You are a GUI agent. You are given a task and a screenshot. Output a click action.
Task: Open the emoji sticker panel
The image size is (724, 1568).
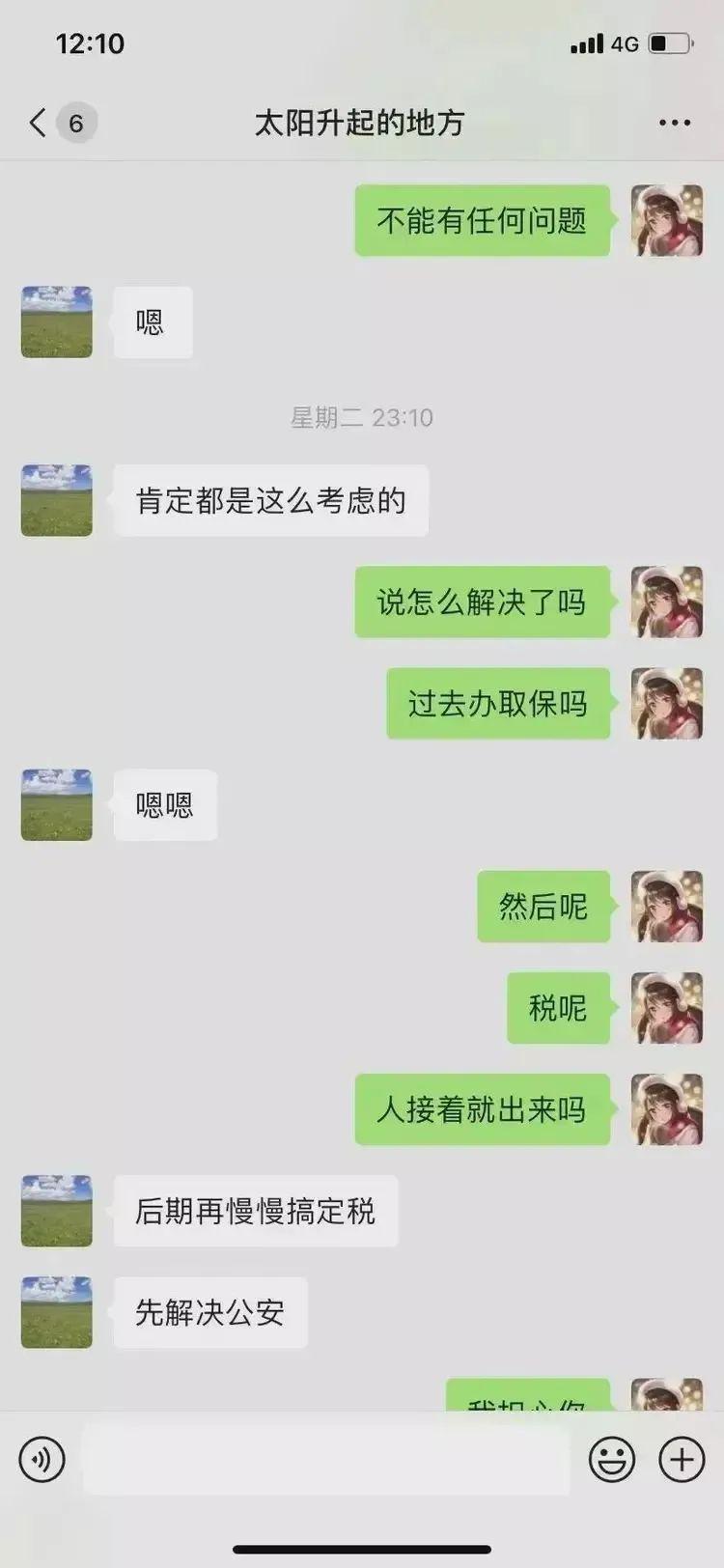[x=612, y=1458]
